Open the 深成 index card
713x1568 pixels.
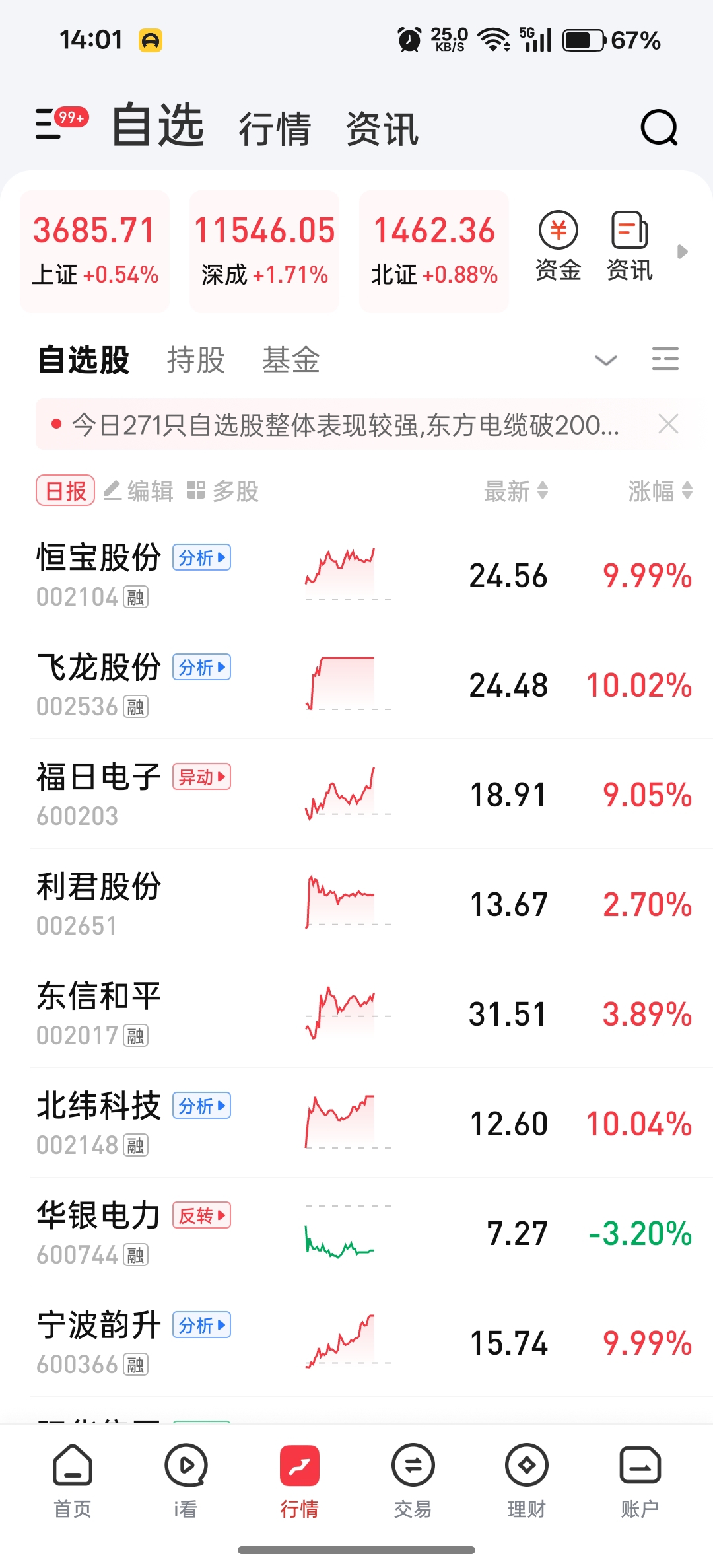(264, 251)
